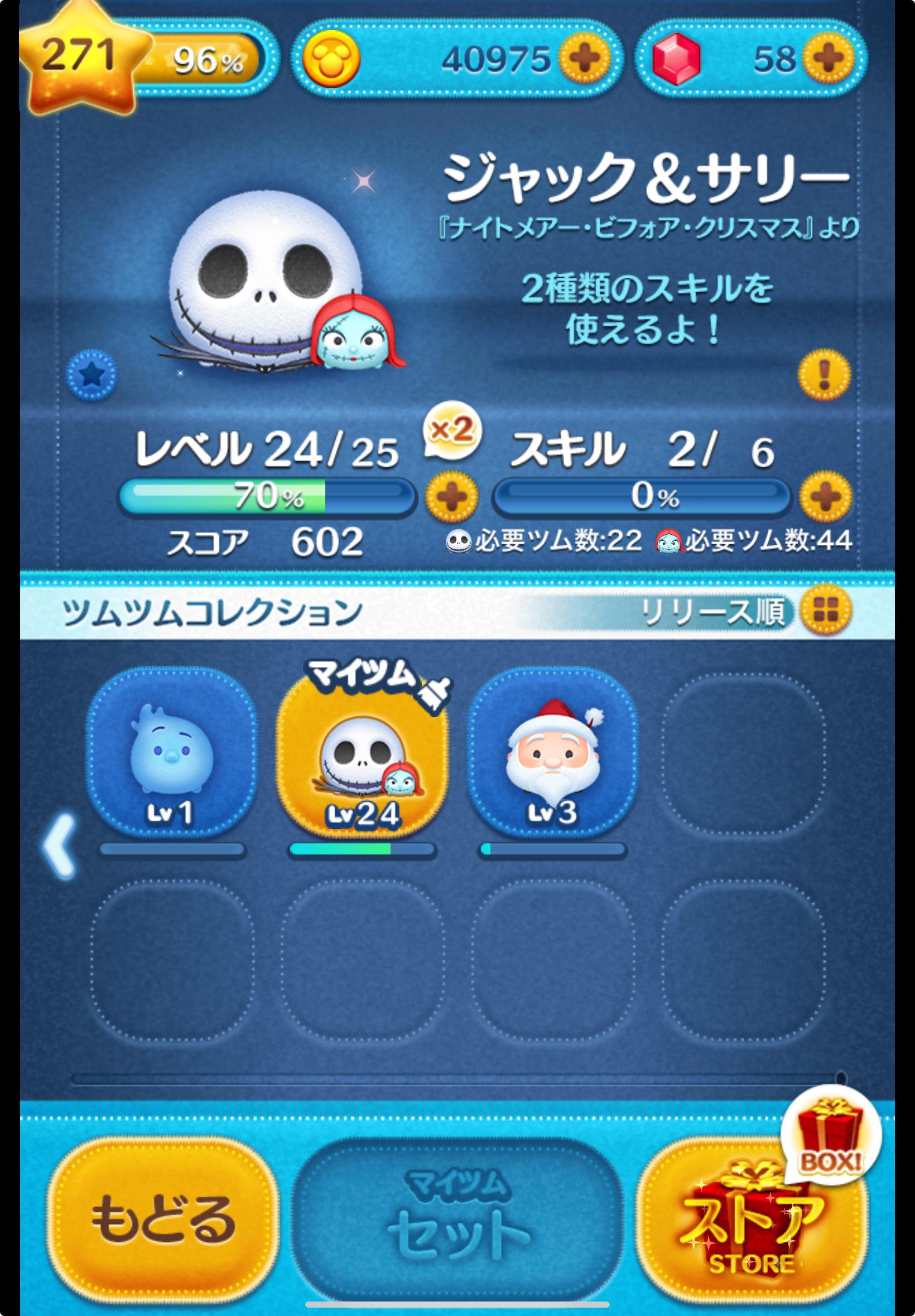This screenshot has width=915, height=1316.
Task: Go to previous collection page arrow
Action: pyautogui.click(x=60, y=845)
